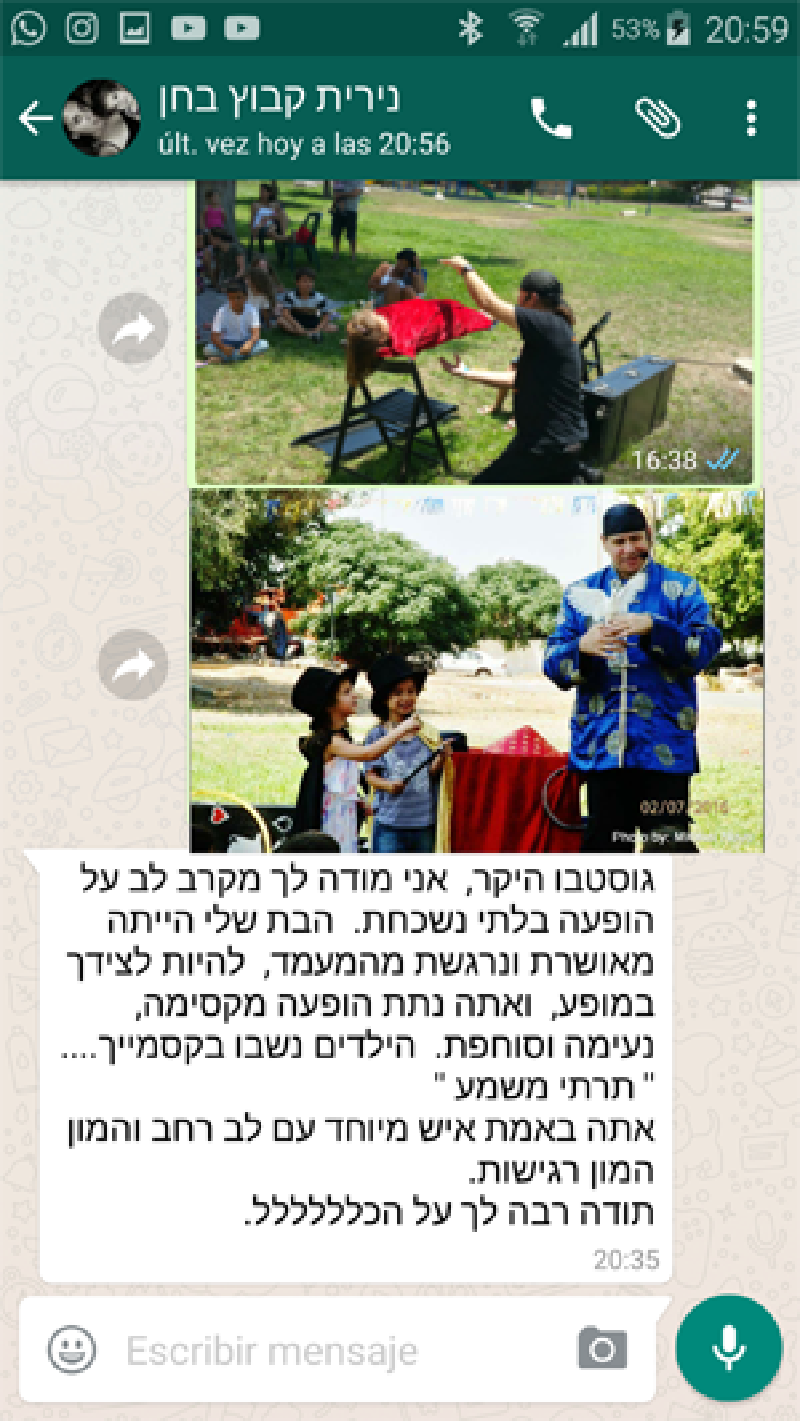View the photo of the magician in blue
The width and height of the screenshot is (800, 1421).
(476, 670)
